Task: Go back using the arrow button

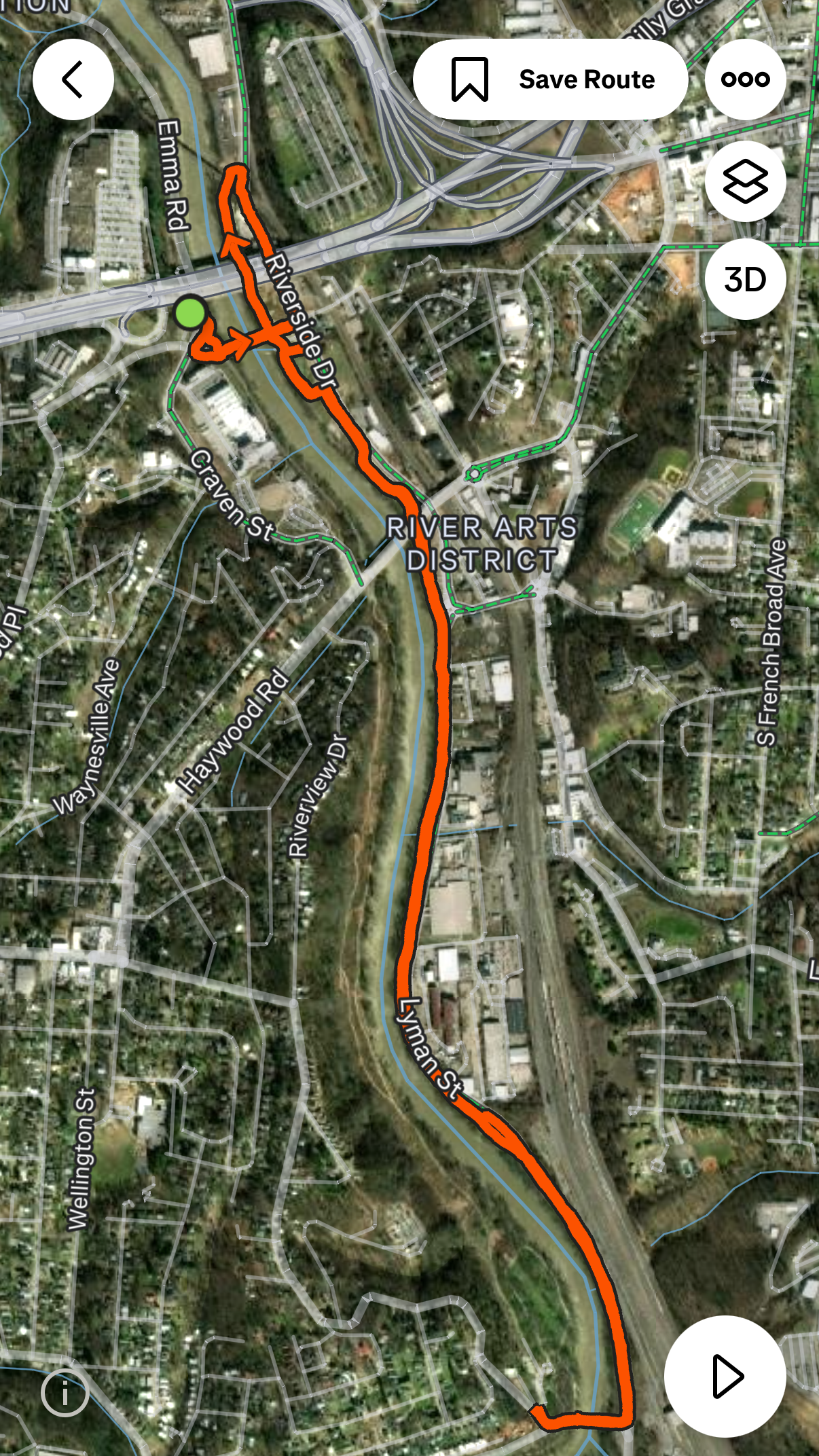Action: 73,79
